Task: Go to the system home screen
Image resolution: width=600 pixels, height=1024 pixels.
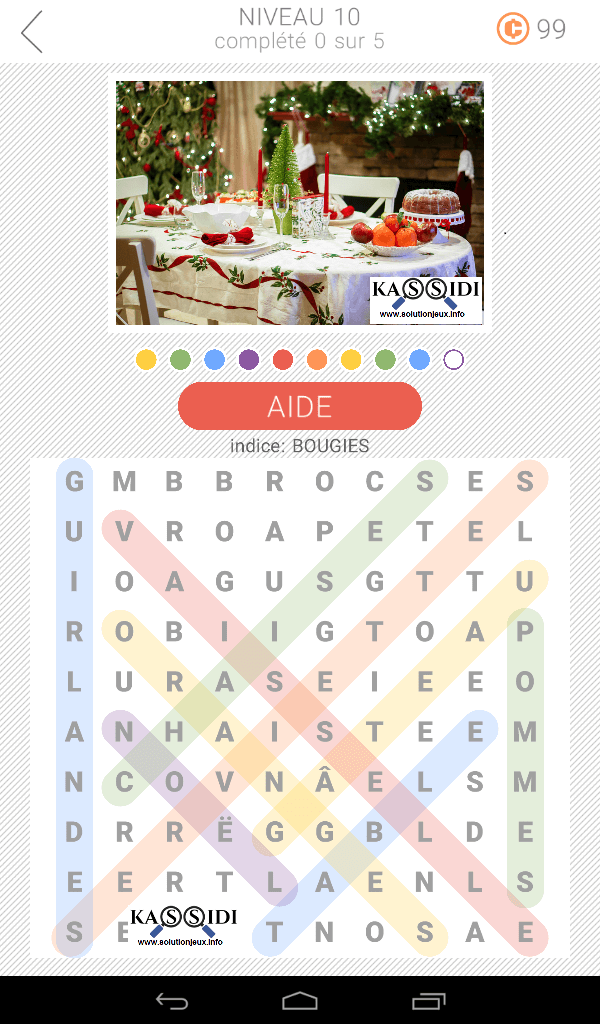Action: [x=300, y=1000]
